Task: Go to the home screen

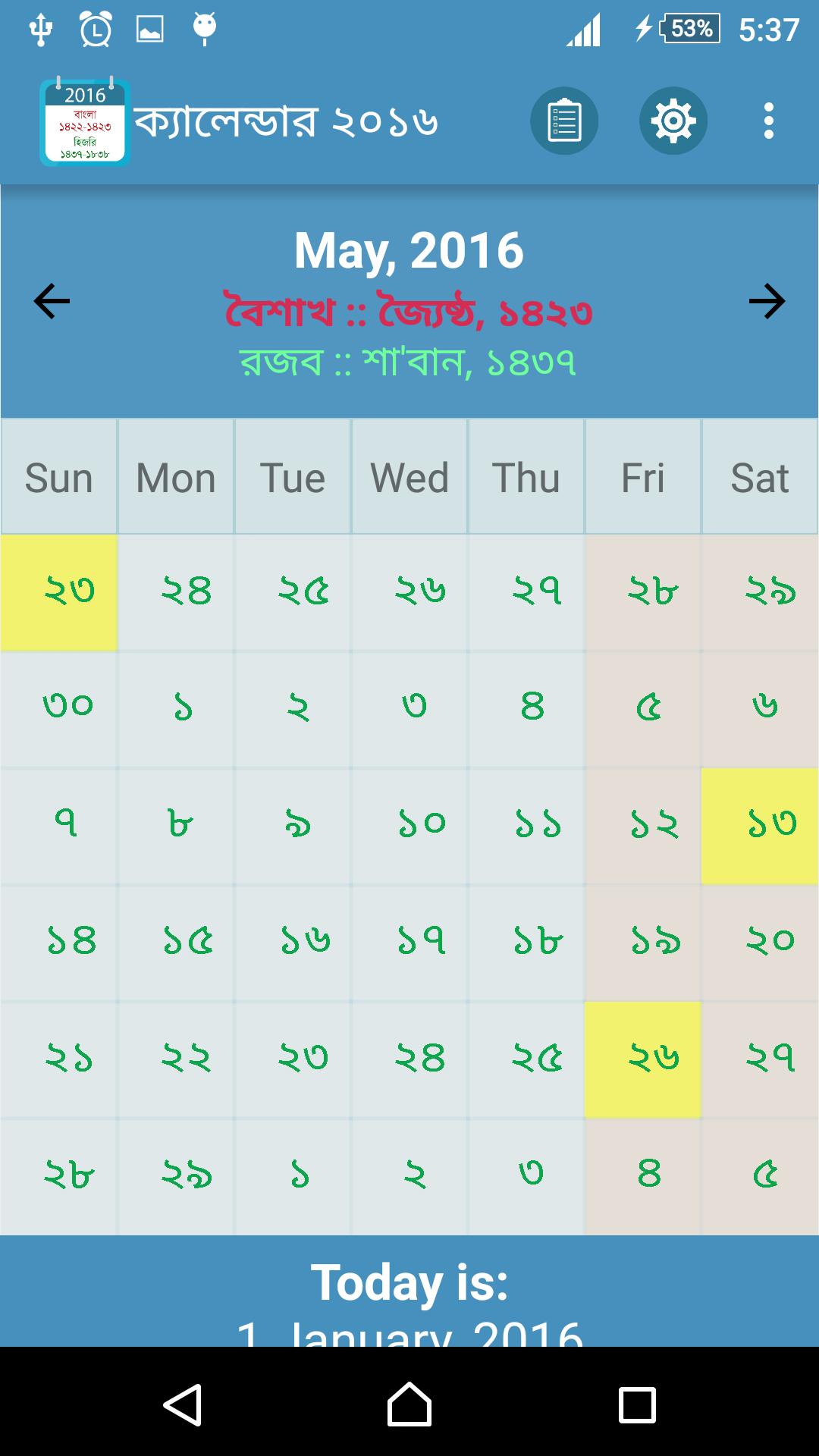Action: (x=409, y=1404)
